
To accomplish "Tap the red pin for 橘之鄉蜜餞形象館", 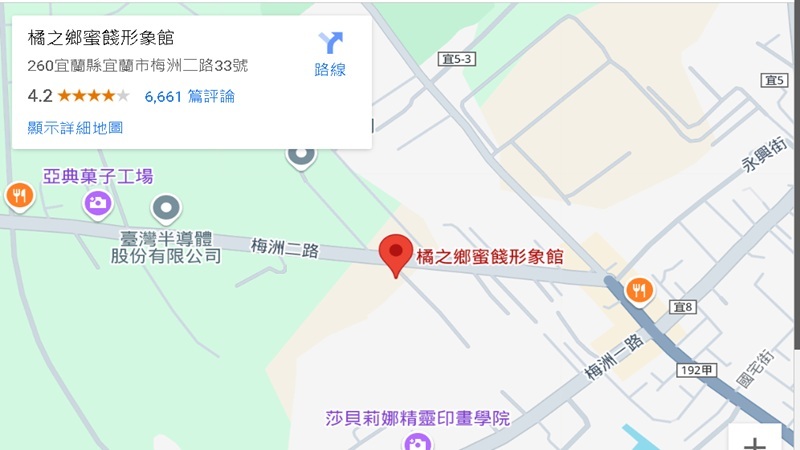I will point(397,254).
